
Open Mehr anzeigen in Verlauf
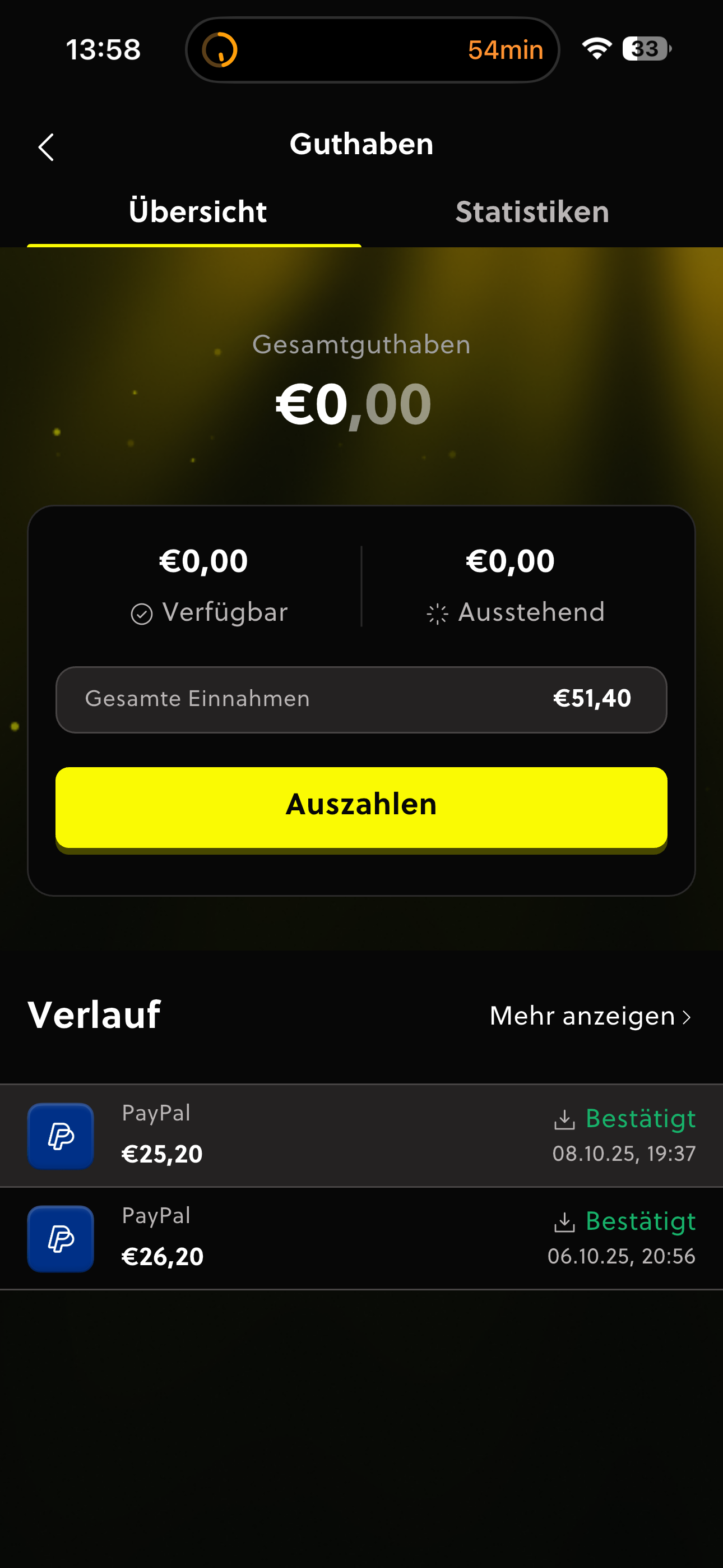point(590,1016)
